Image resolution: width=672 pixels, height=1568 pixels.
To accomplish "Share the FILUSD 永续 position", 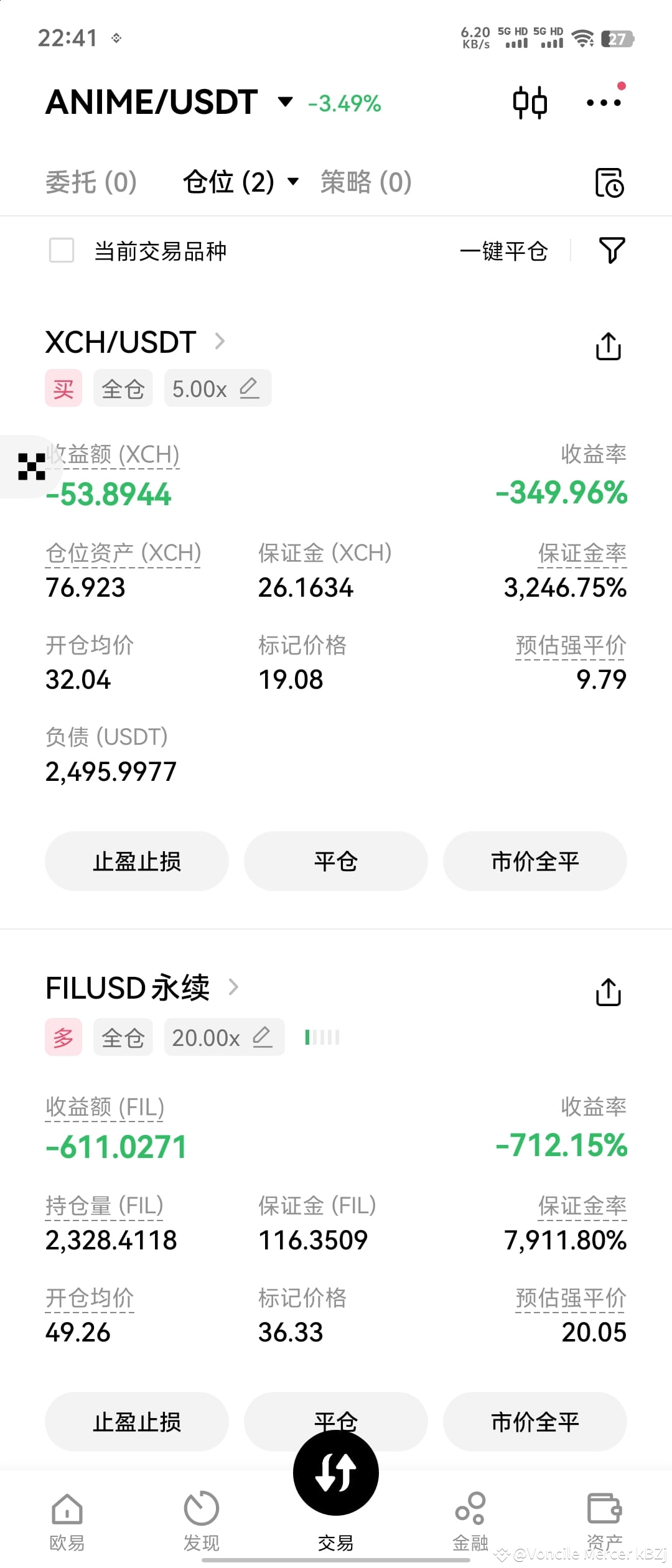I will coord(608,992).
